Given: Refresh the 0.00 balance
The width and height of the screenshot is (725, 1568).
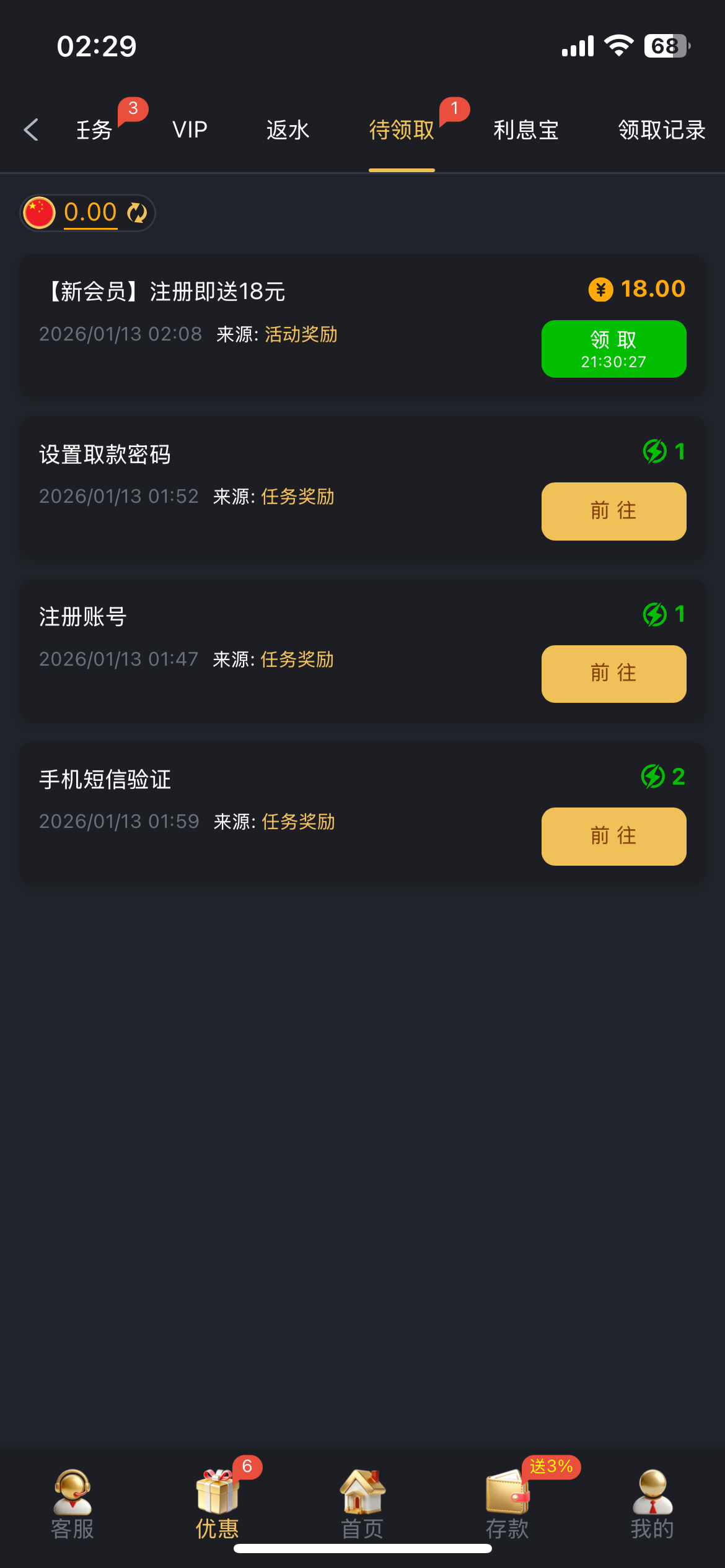Looking at the screenshot, I should 137,213.
